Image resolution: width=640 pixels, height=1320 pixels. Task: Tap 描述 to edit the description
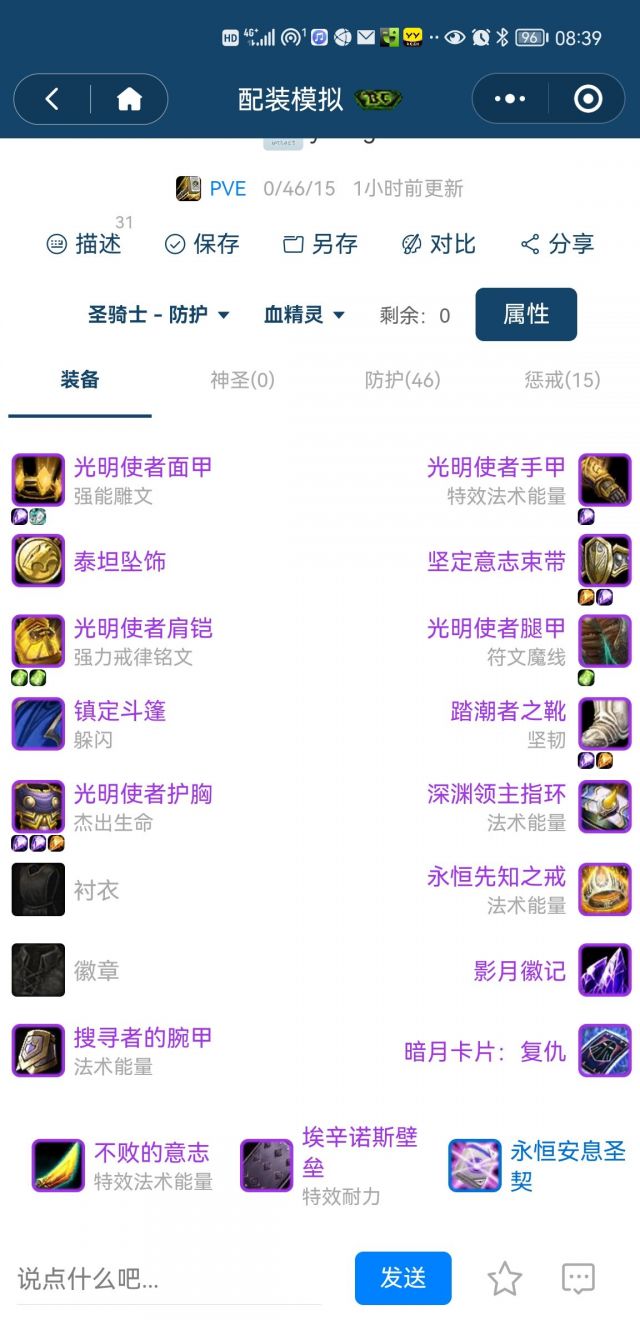[85, 244]
